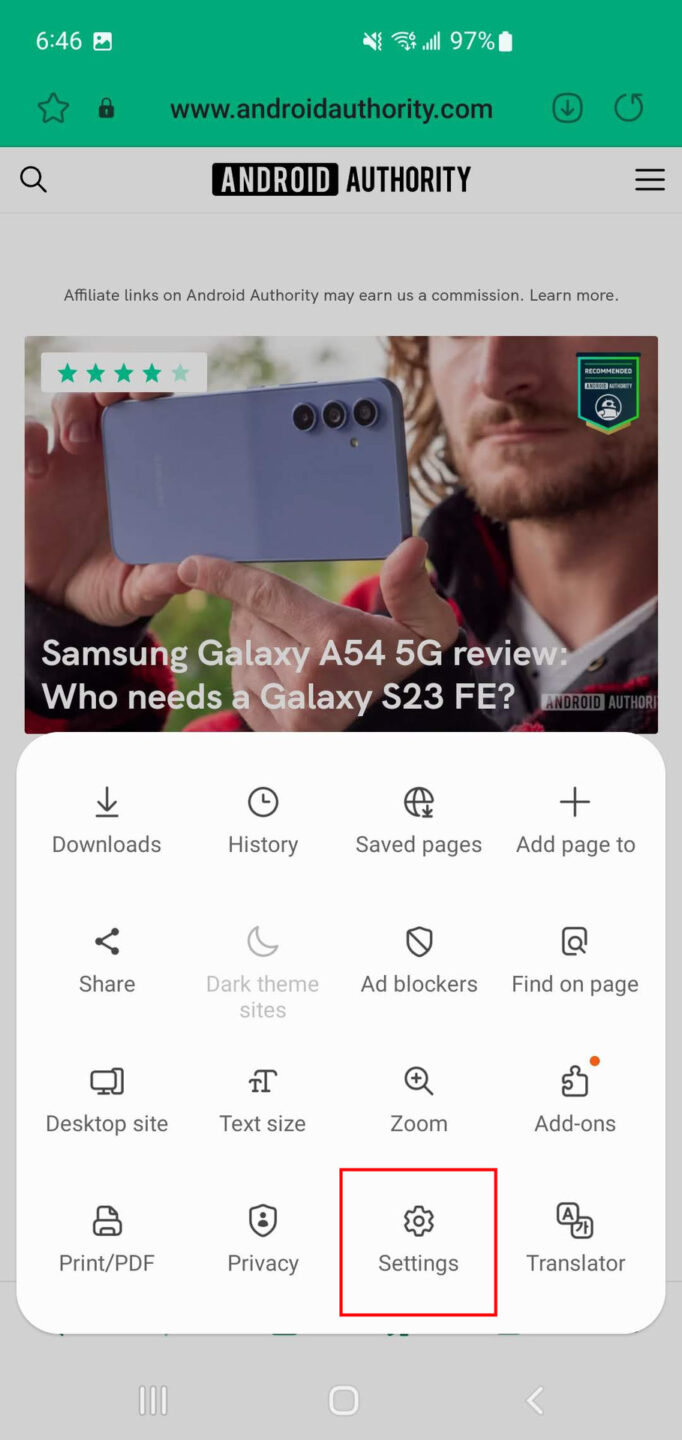
Task: Launch the Translator
Action: point(575,1240)
